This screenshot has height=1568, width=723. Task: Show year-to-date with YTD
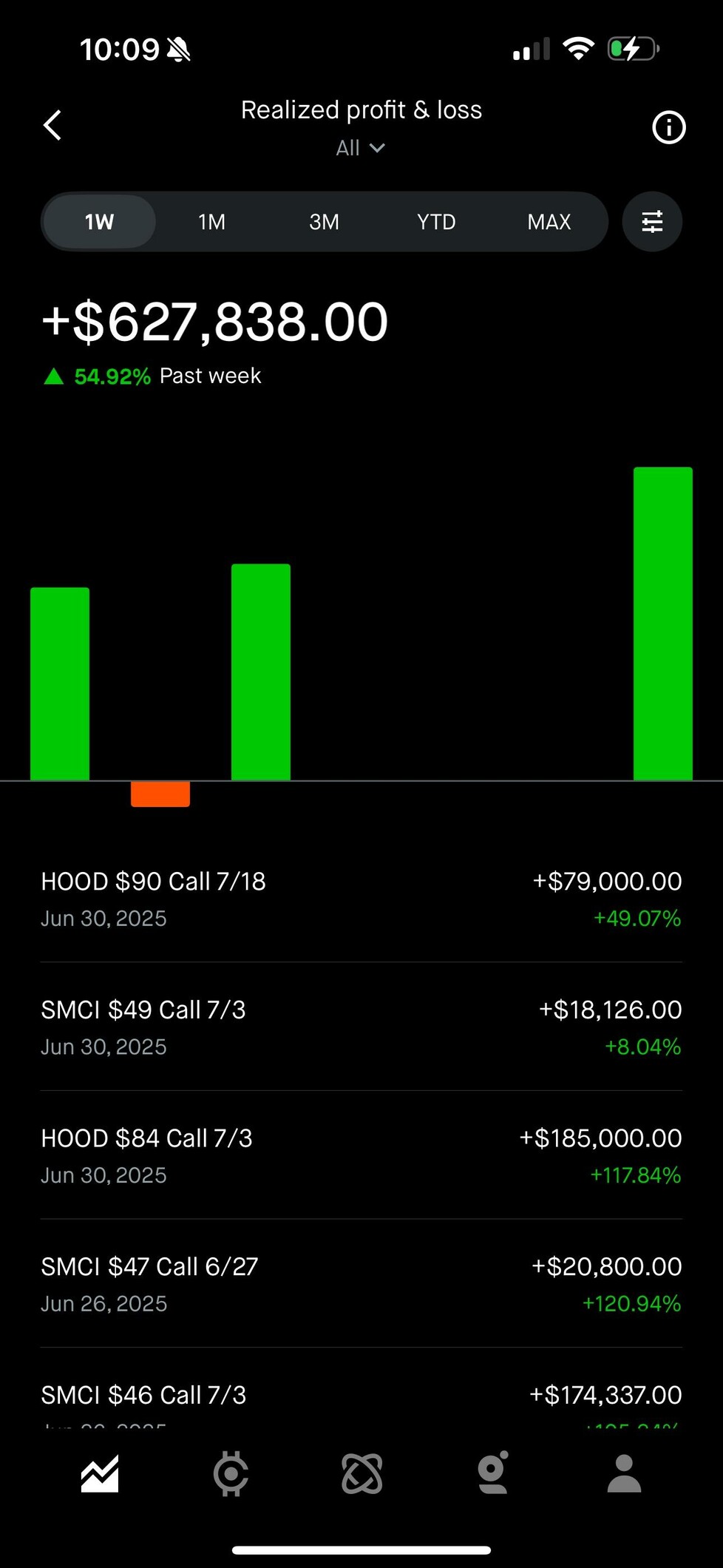pos(436,222)
